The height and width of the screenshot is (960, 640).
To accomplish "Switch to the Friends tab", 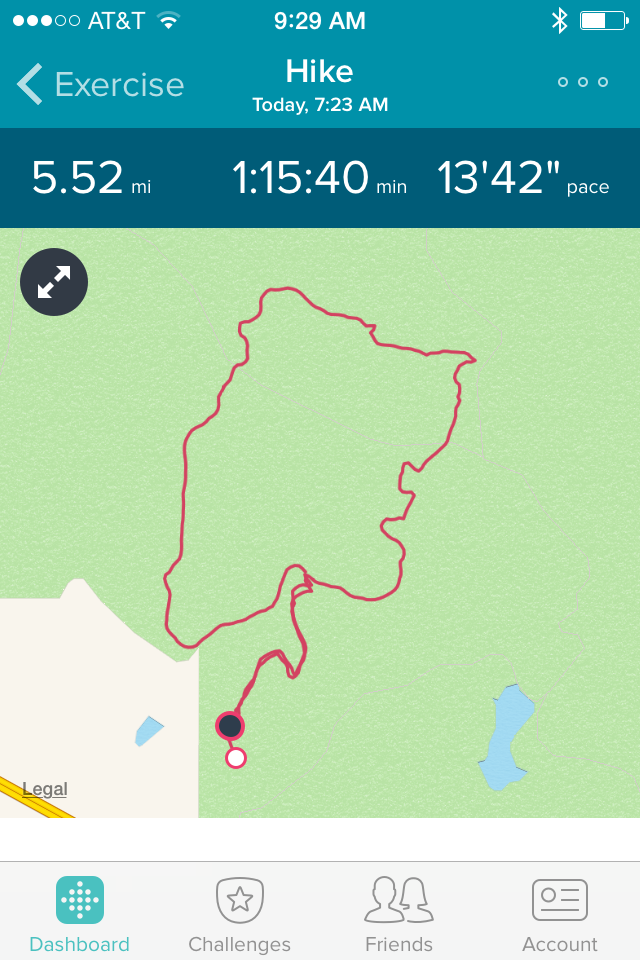I will 399,914.
